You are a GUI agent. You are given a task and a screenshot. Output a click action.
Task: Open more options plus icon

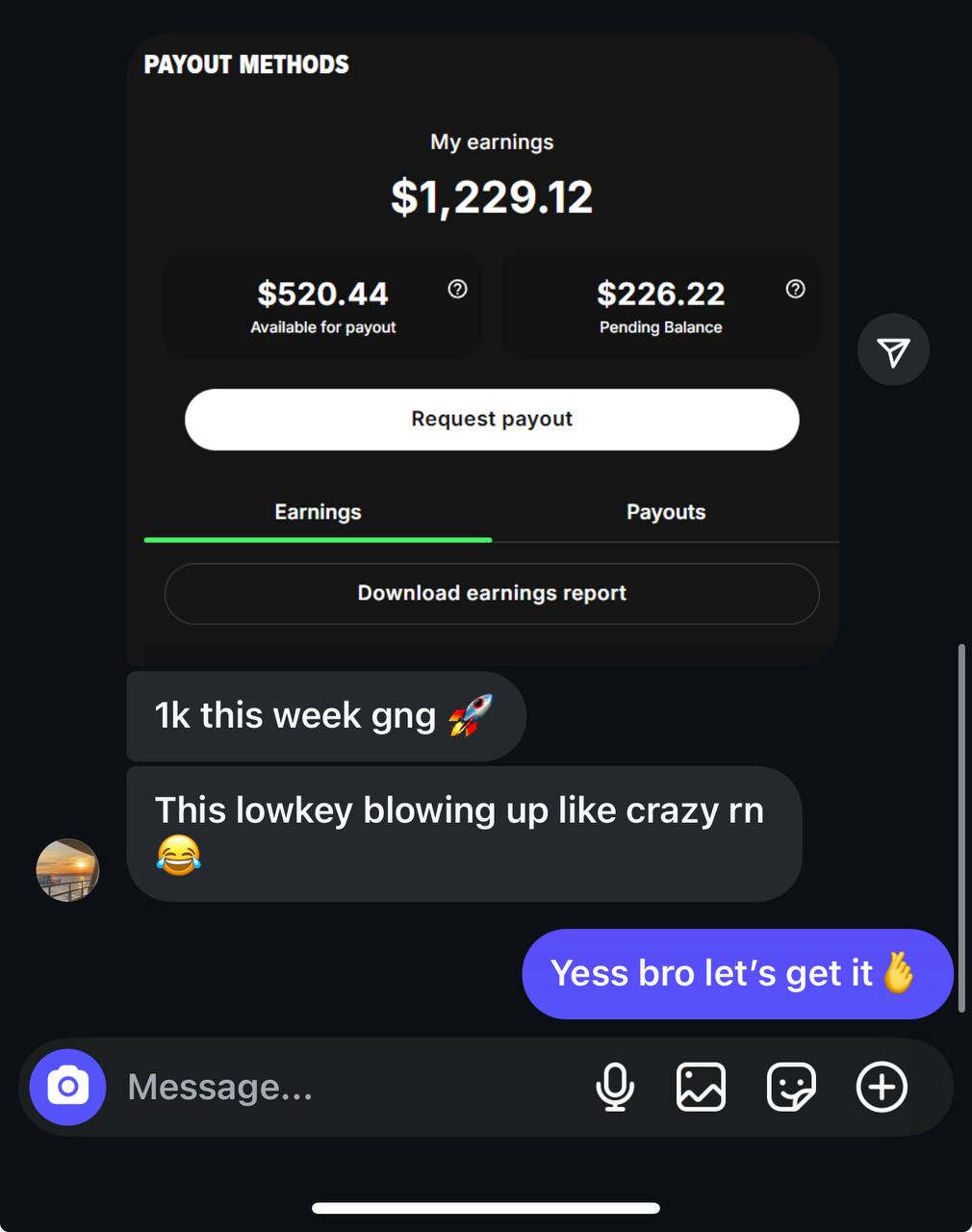coord(882,1088)
